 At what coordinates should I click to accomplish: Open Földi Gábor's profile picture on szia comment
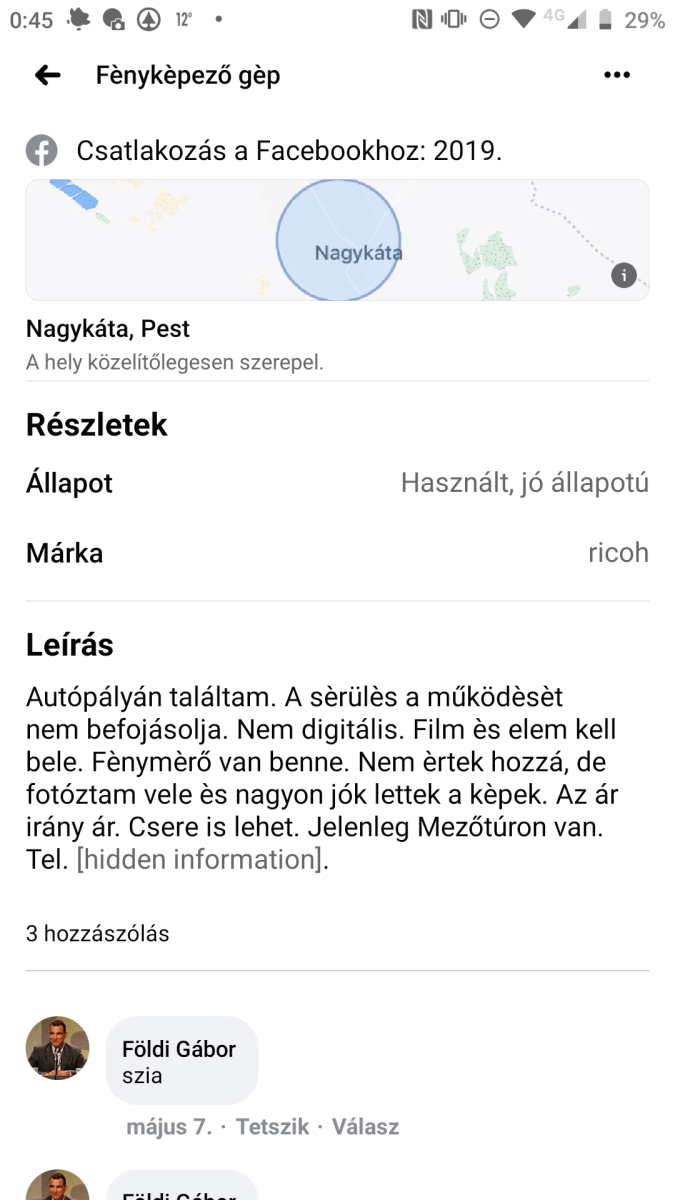tap(58, 1049)
